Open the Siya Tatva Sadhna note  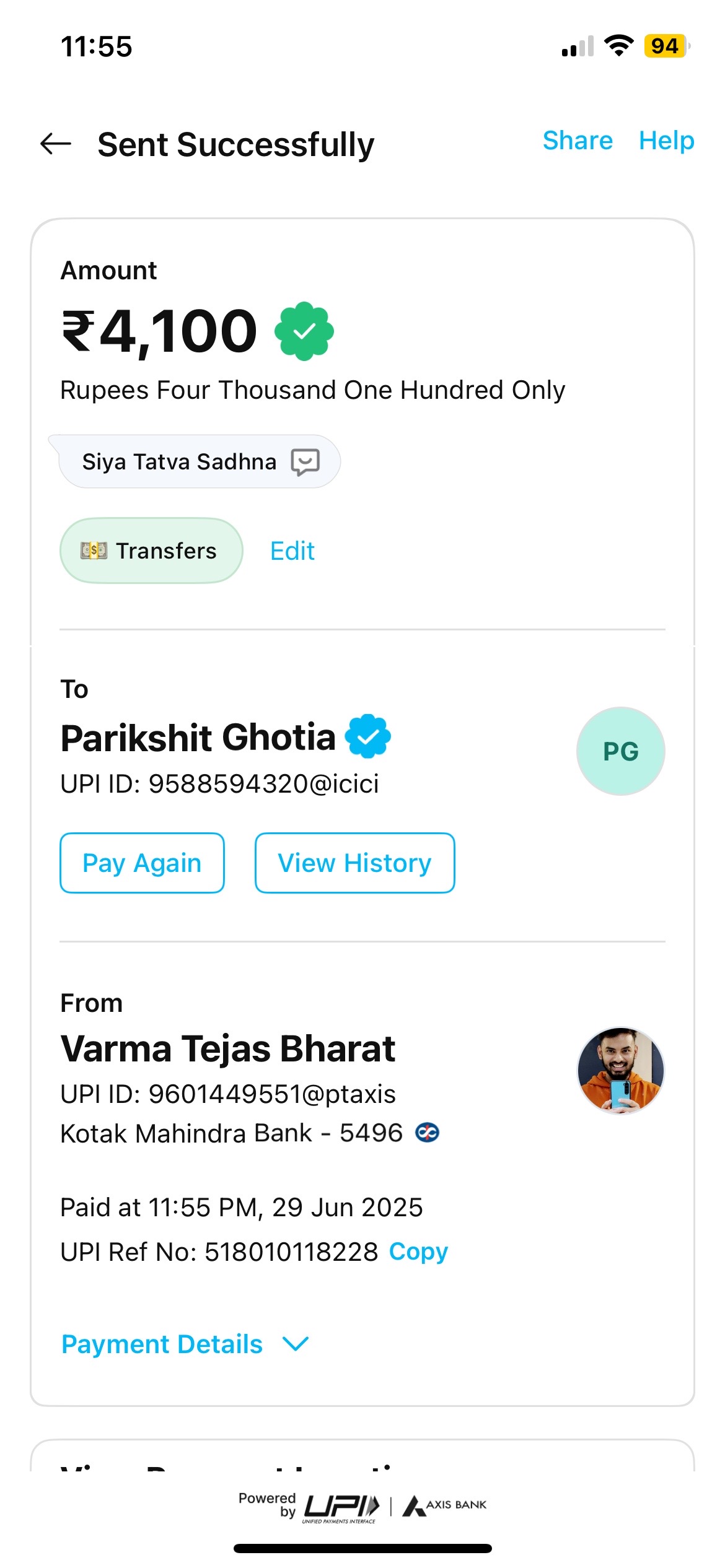pyautogui.click(x=200, y=461)
